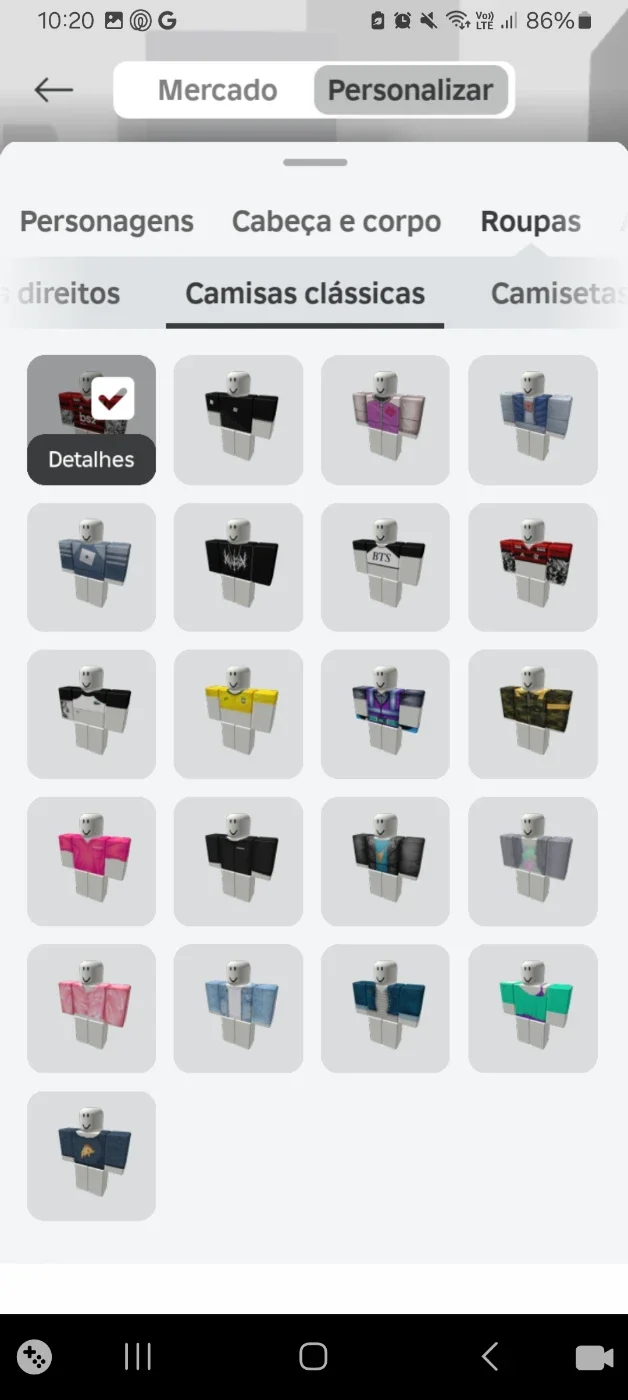Open the Personagens category tab
This screenshot has height=1400, width=628.
[107, 222]
